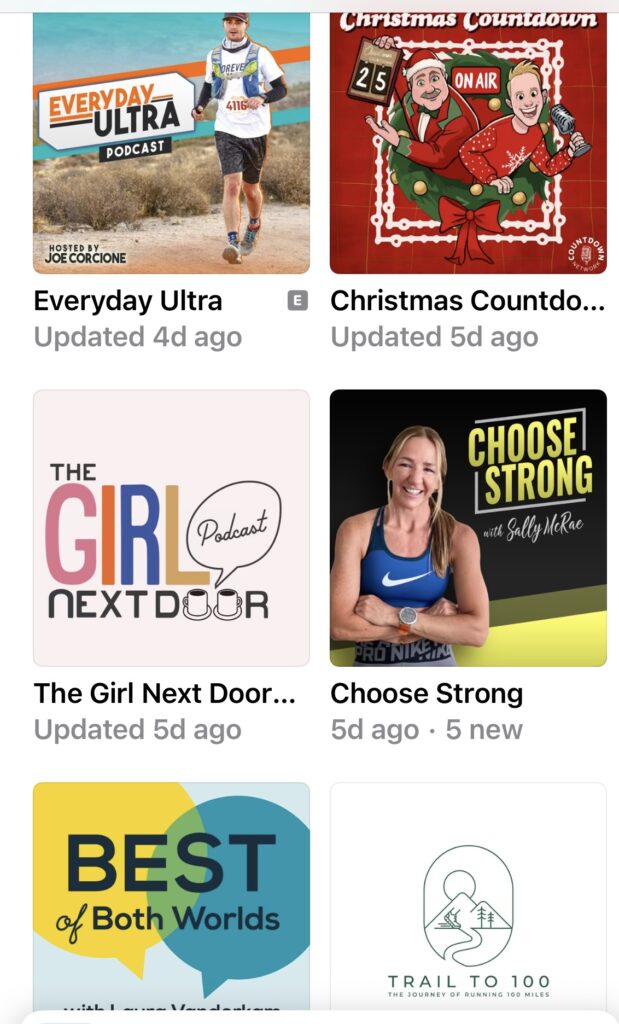Viewport: 619px width, 1024px height.
Task: Open the Best of Both Worlds podcast
Action: 171,896
